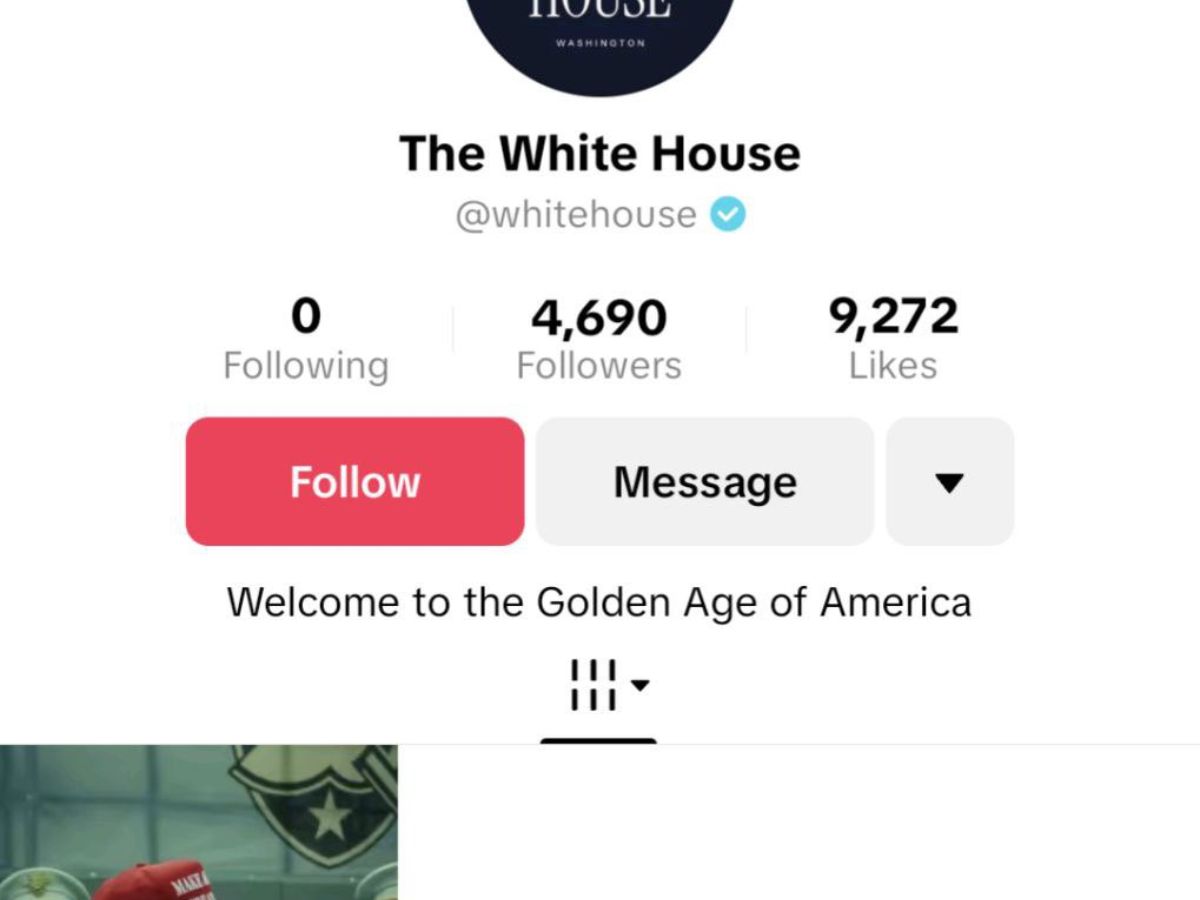Message The White House account
The width and height of the screenshot is (1200, 900).
coord(704,482)
